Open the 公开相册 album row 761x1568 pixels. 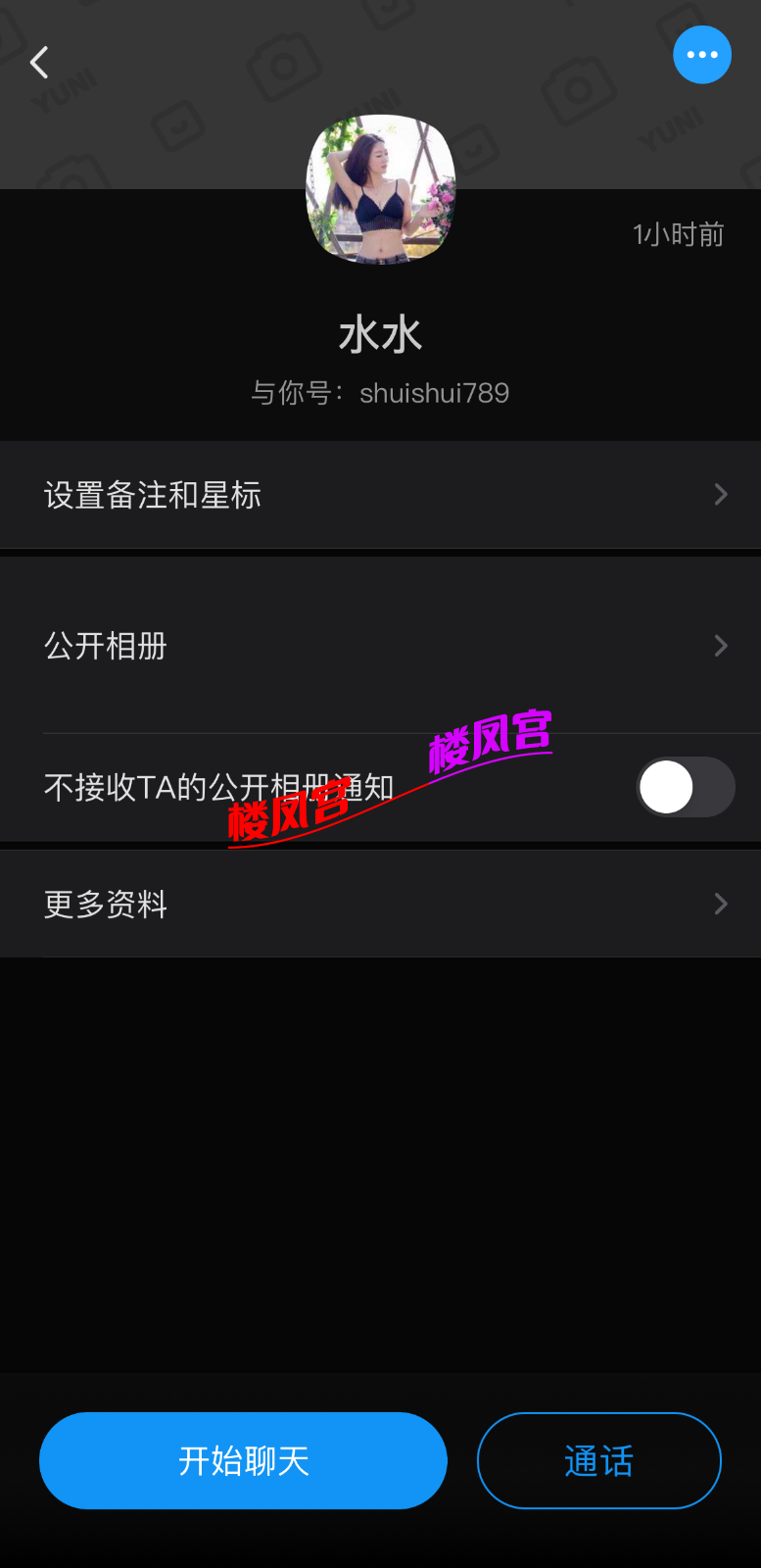pyautogui.click(x=380, y=646)
